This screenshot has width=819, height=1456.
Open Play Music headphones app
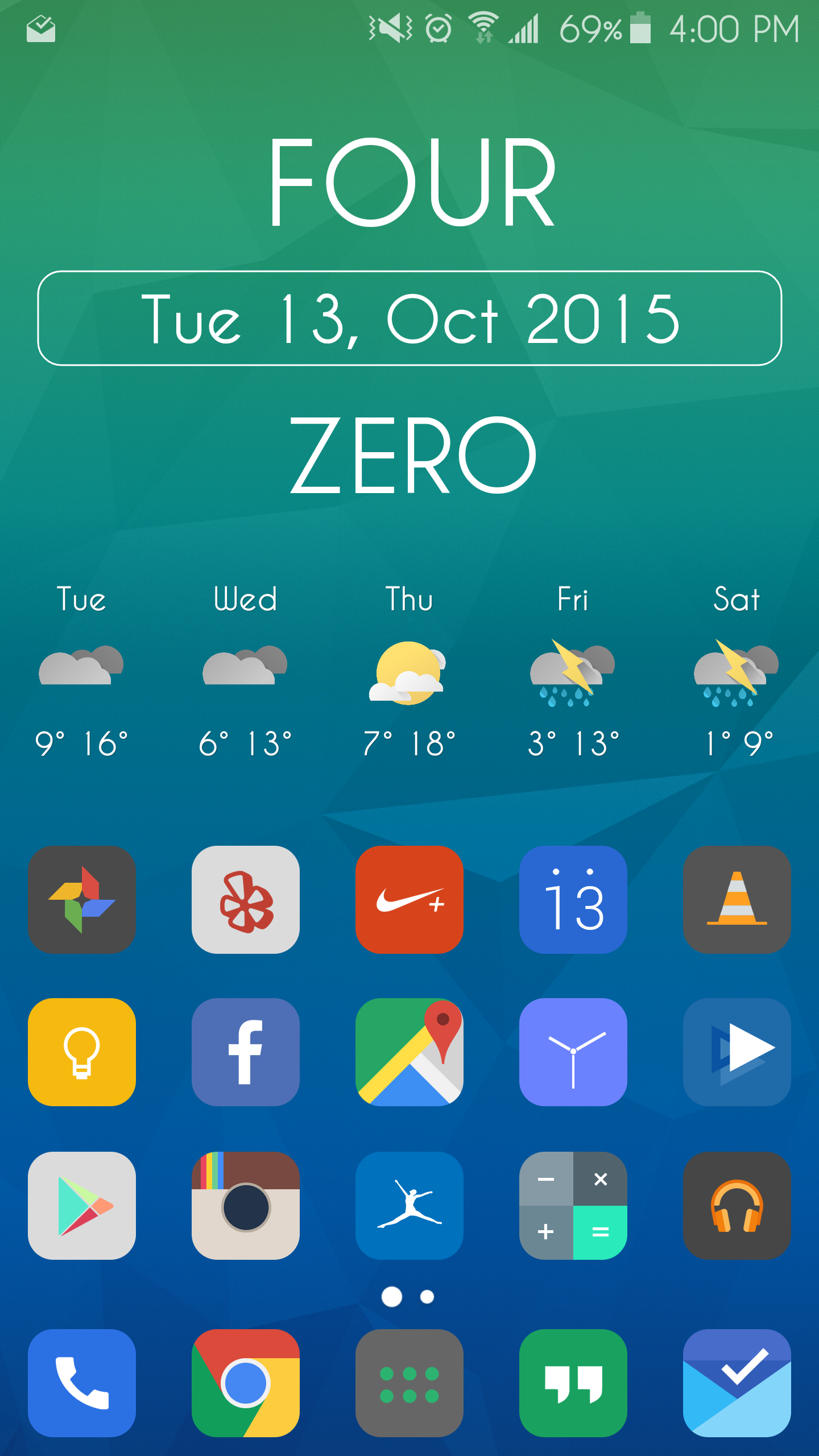click(x=737, y=1205)
